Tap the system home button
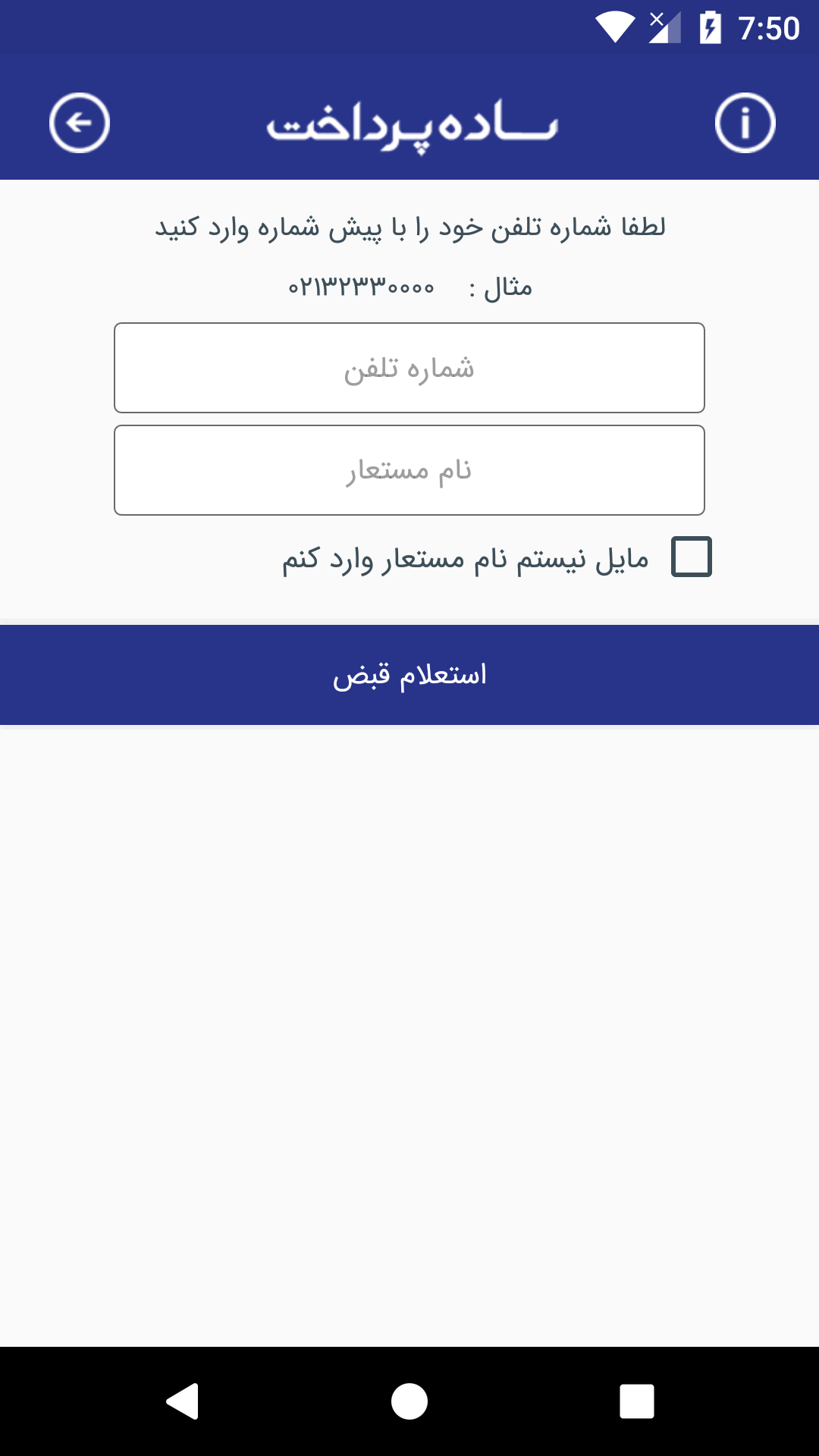 (x=409, y=1401)
